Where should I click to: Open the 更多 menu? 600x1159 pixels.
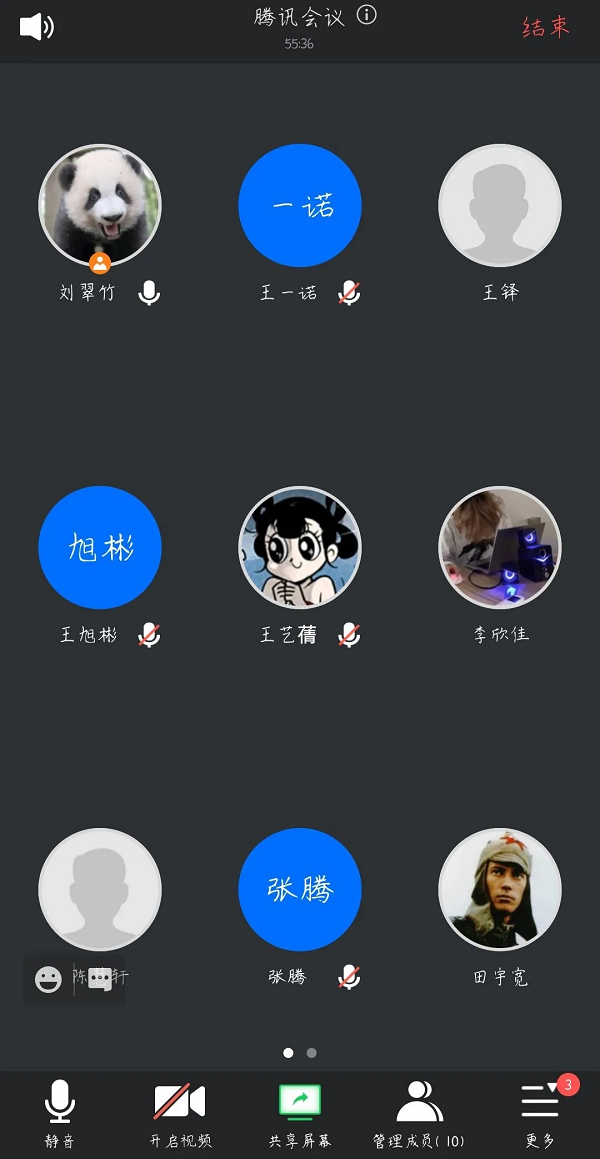click(540, 1112)
